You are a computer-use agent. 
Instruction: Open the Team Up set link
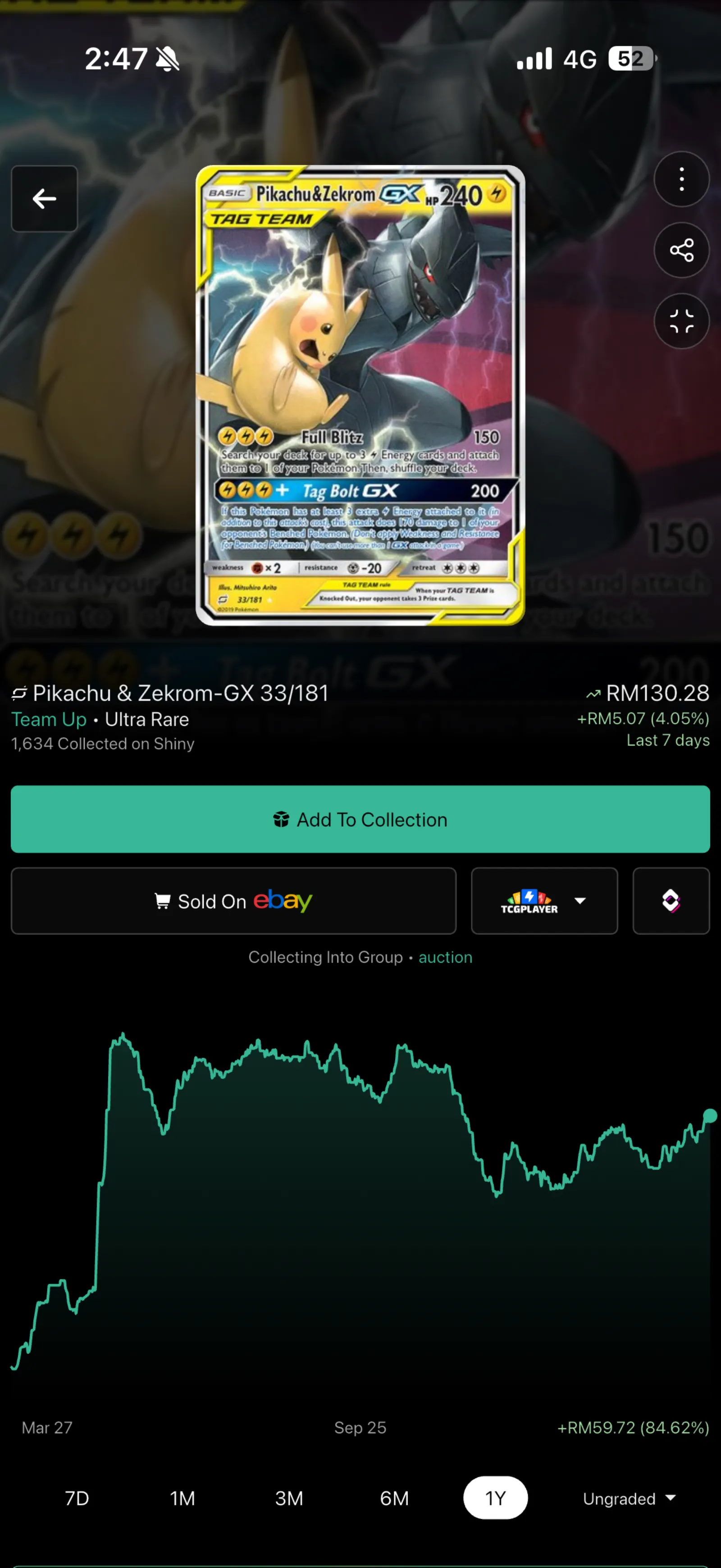click(49, 719)
